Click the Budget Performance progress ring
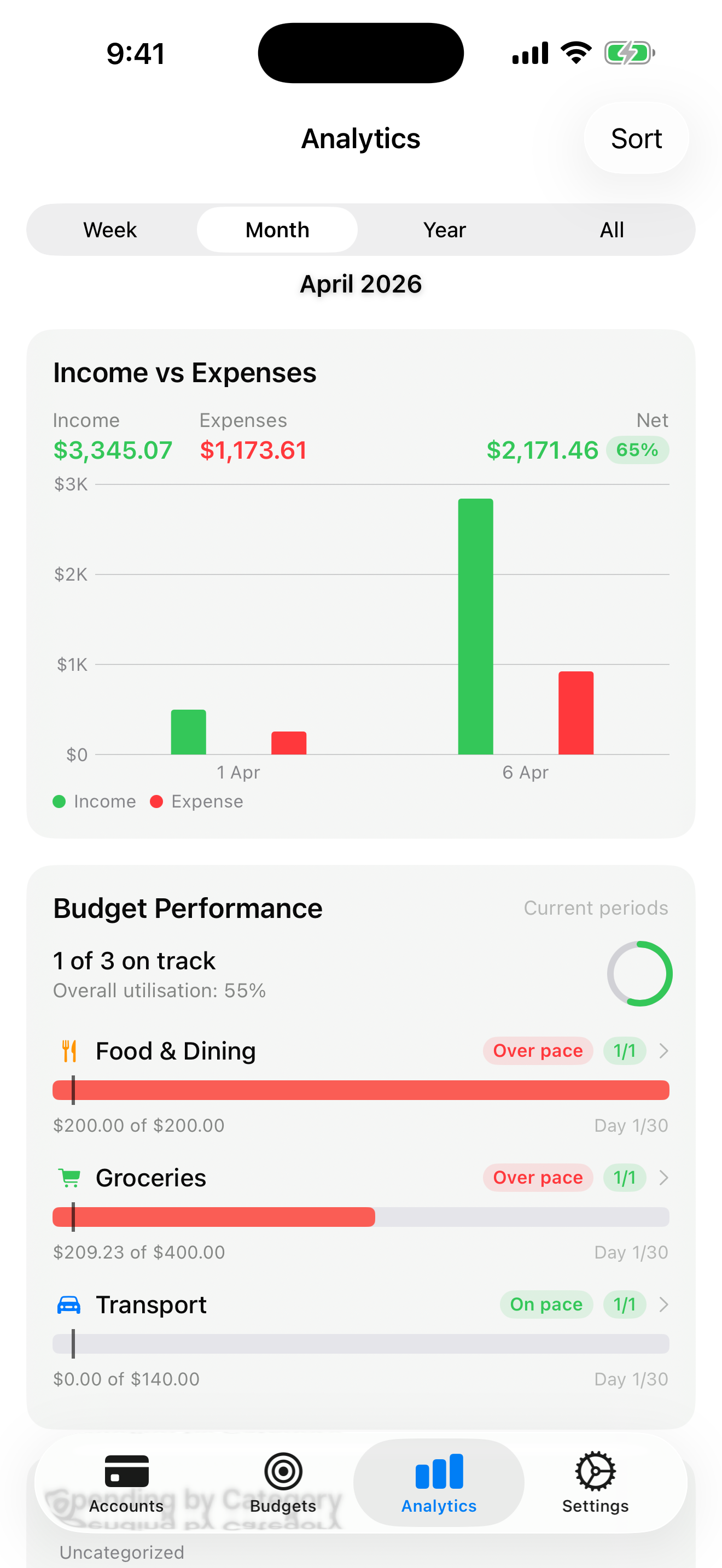 point(639,974)
